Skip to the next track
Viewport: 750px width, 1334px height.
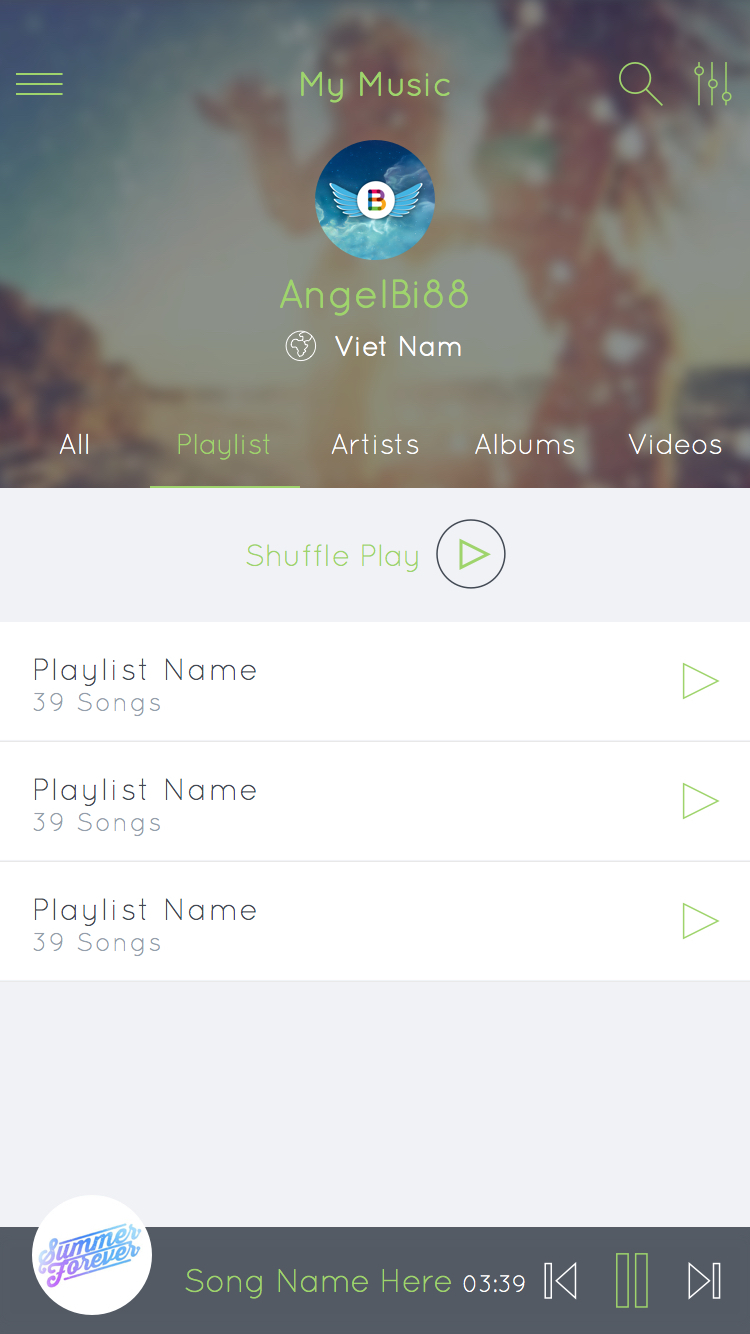[x=704, y=1281]
